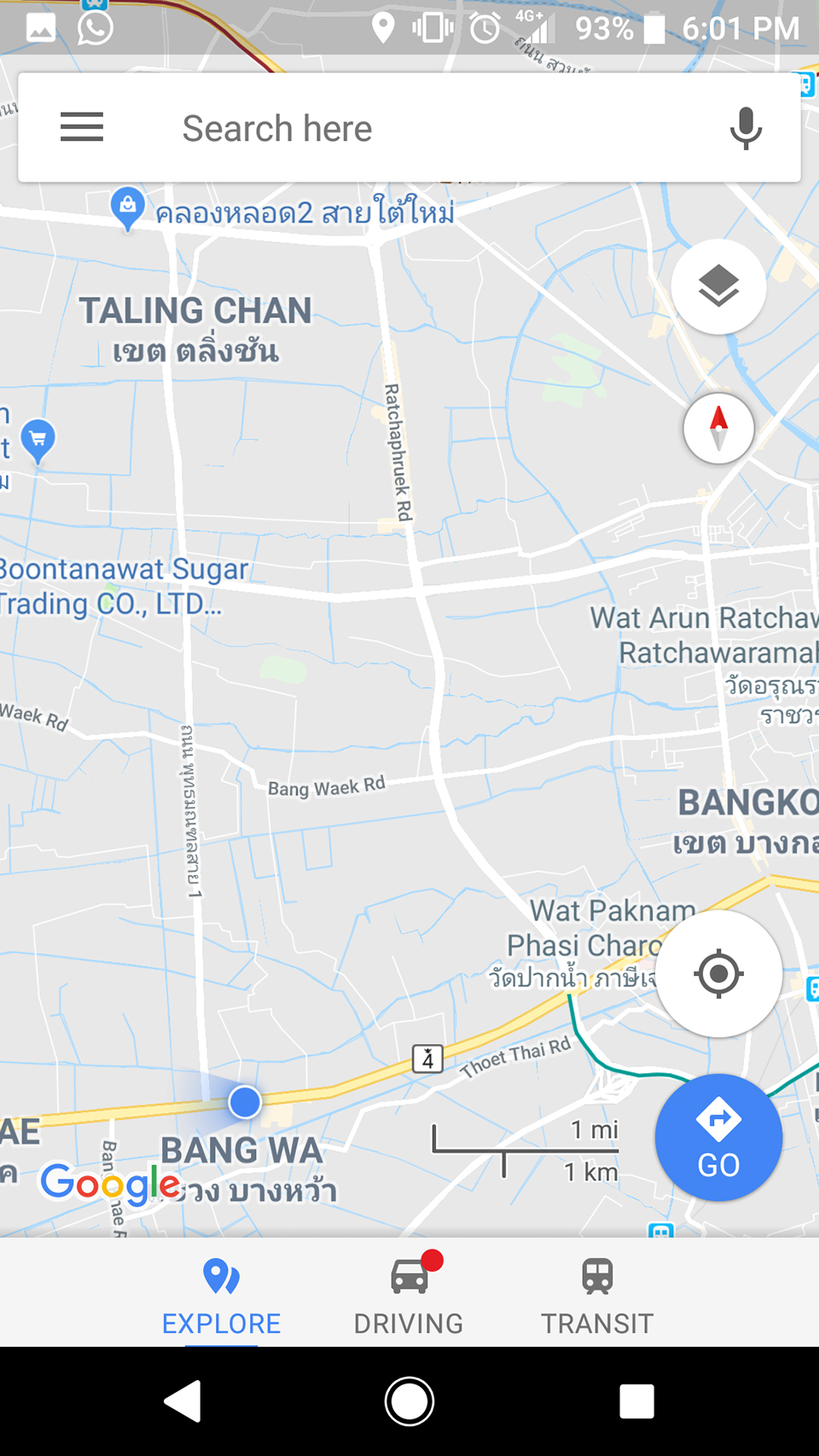
Task: Reset map orientation with compass
Action: (x=718, y=428)
